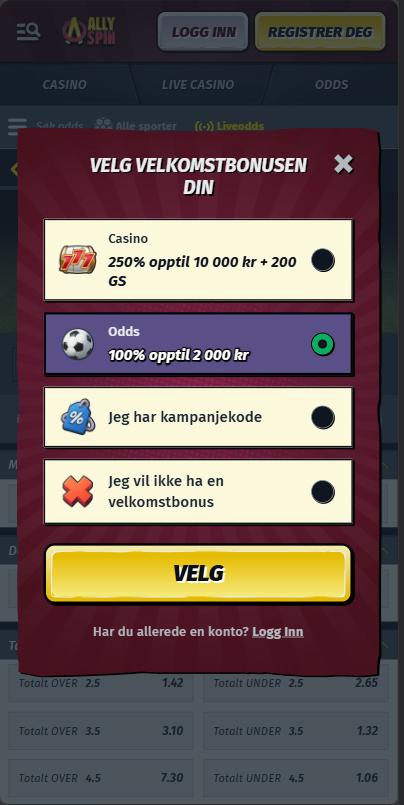Open the Logg Inn link in dialog

pos(278,631)
